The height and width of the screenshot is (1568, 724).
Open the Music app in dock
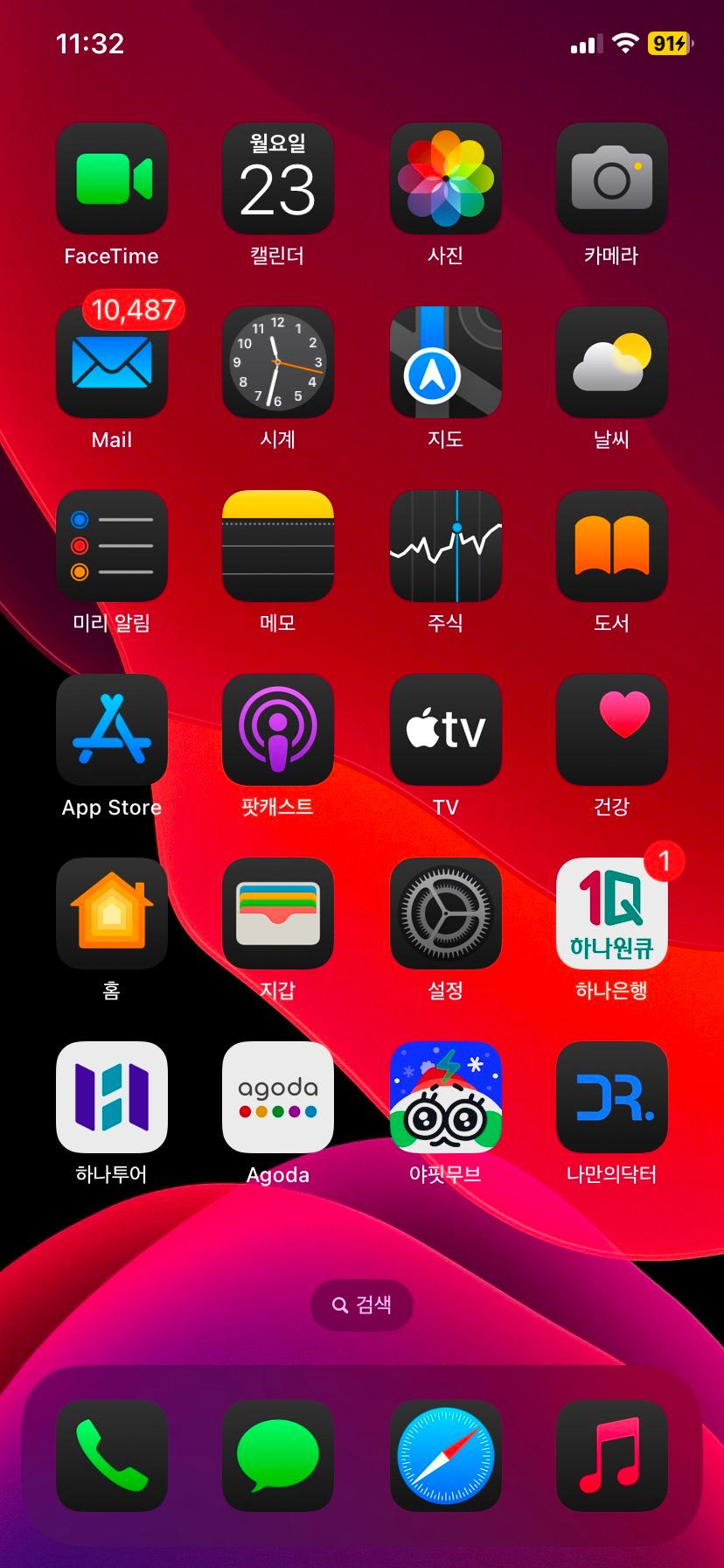611,1456
